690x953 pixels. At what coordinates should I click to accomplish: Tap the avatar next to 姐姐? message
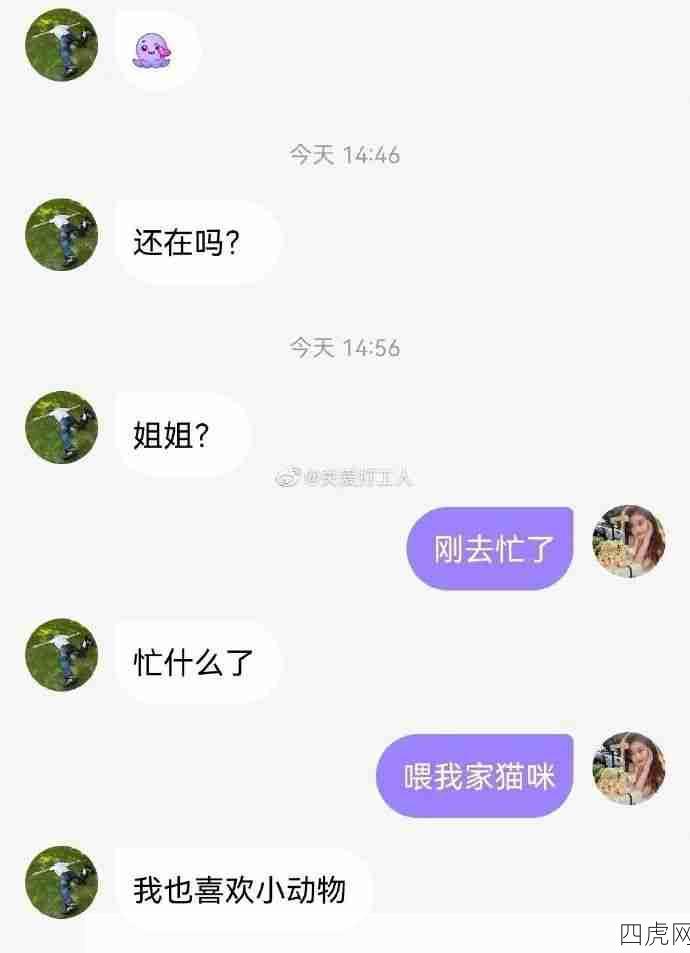(61, 427)
